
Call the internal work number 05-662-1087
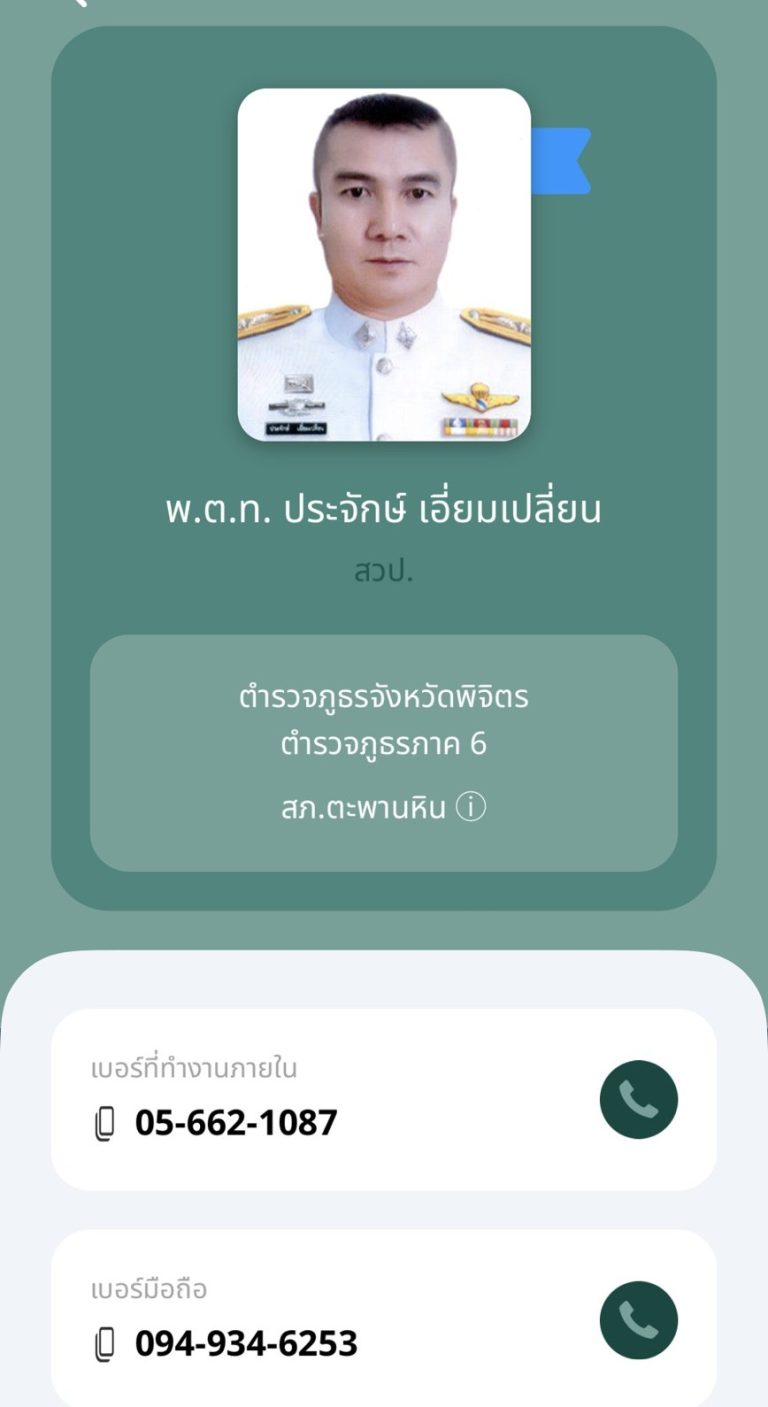638,1099
